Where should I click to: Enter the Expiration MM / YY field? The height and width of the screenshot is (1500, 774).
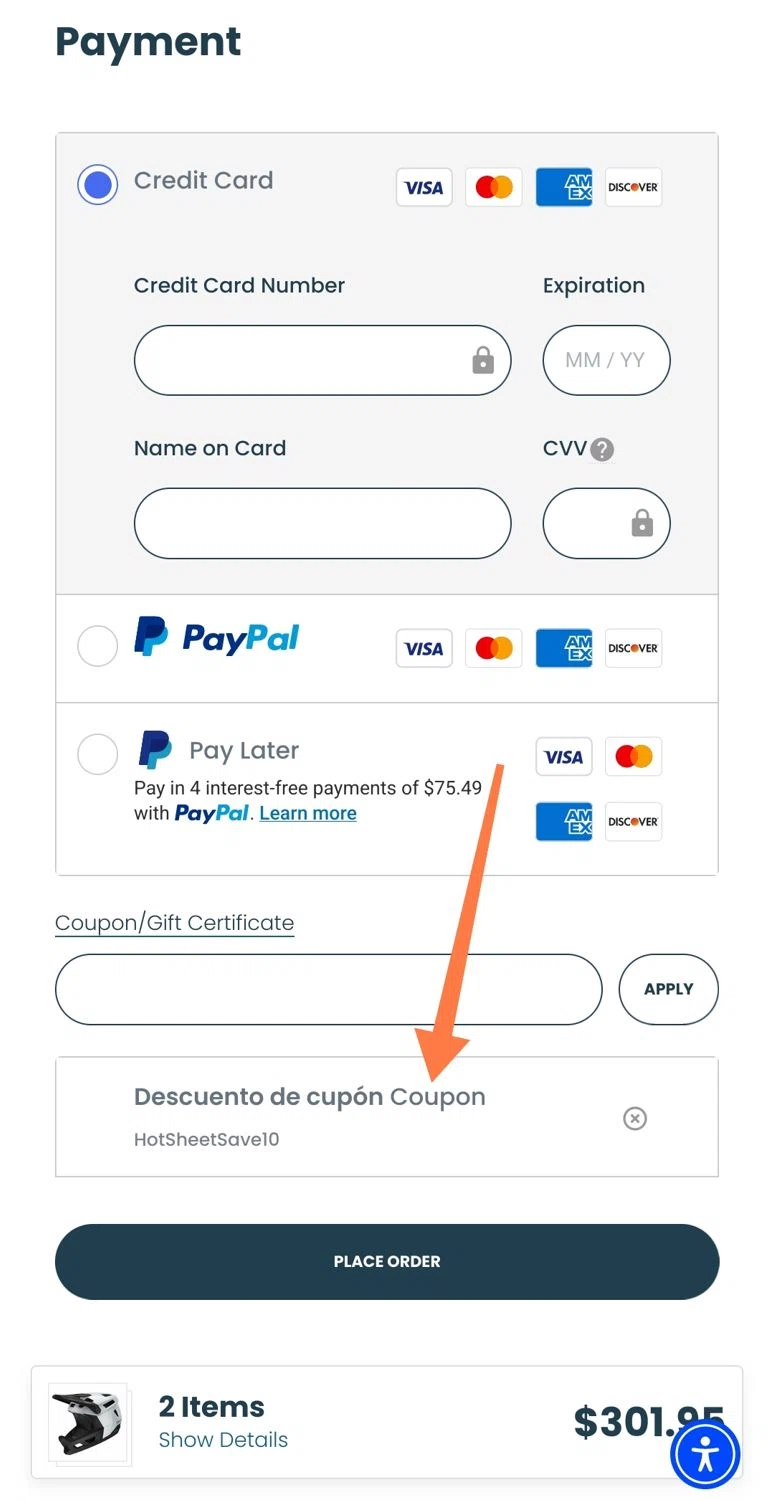[x=605, y=360]
